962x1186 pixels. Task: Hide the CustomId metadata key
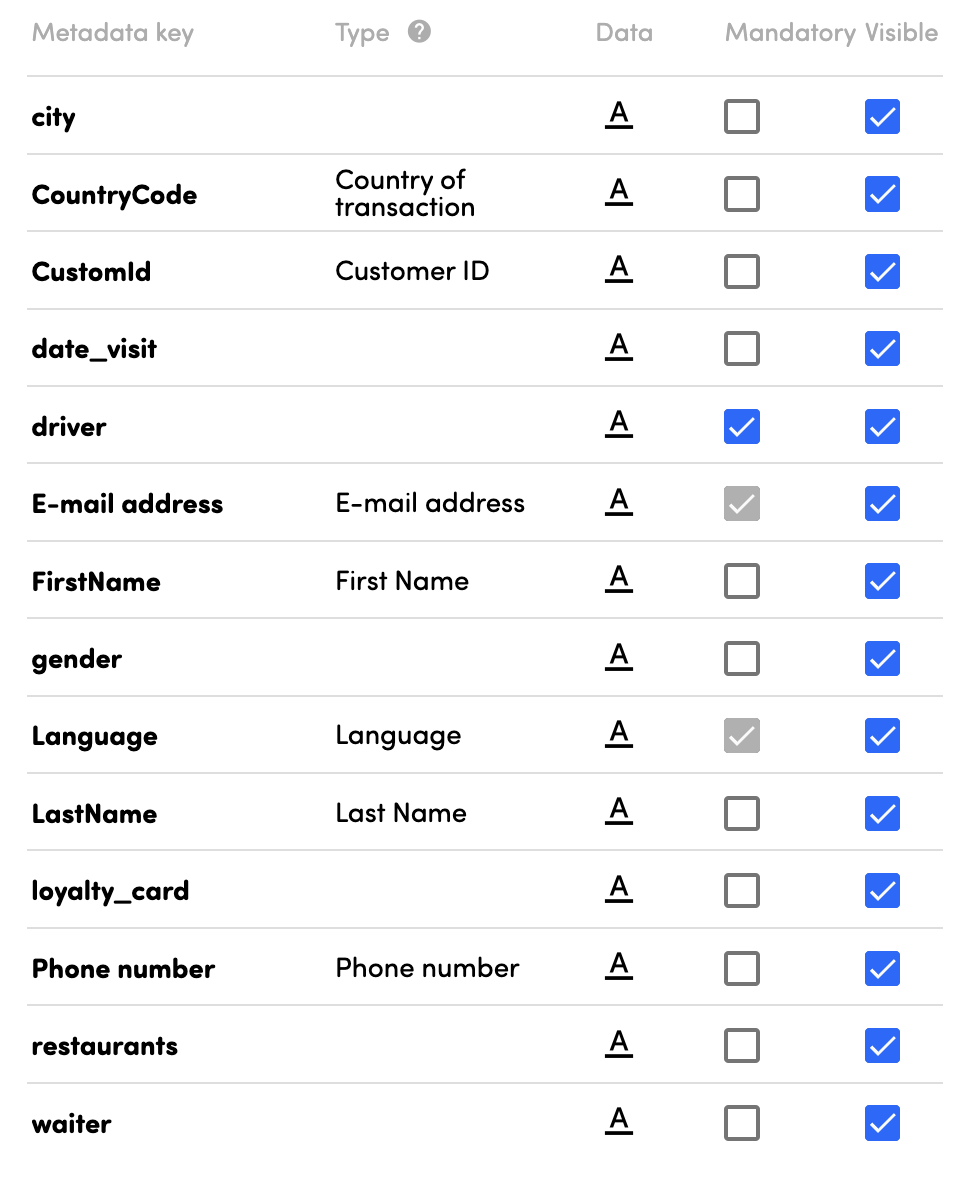pyautogui.click(x=882, y=272)
